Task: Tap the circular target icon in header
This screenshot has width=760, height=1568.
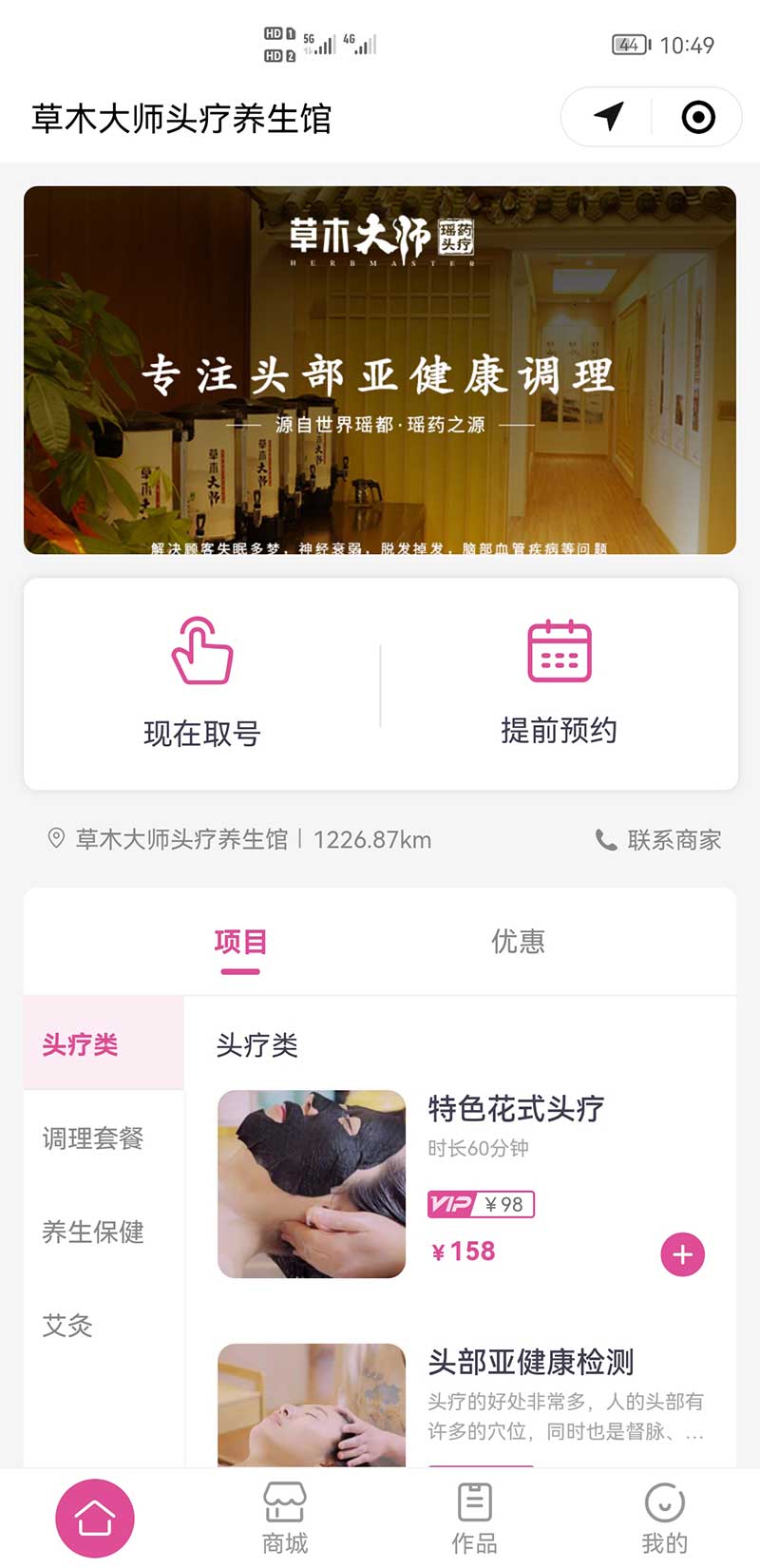Action: 698,117
